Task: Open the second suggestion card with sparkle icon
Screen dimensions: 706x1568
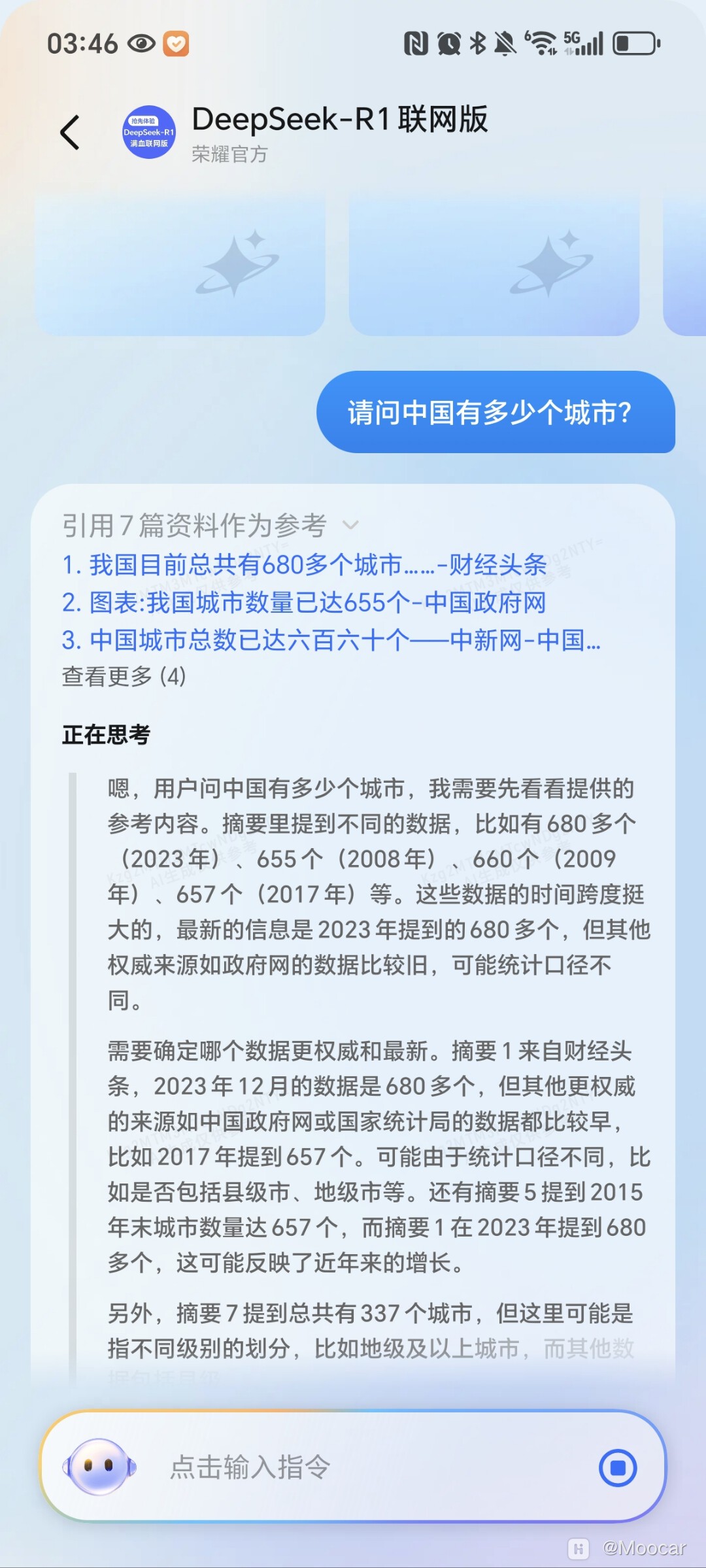Action: pyautogui.click(x=494, y=264)
